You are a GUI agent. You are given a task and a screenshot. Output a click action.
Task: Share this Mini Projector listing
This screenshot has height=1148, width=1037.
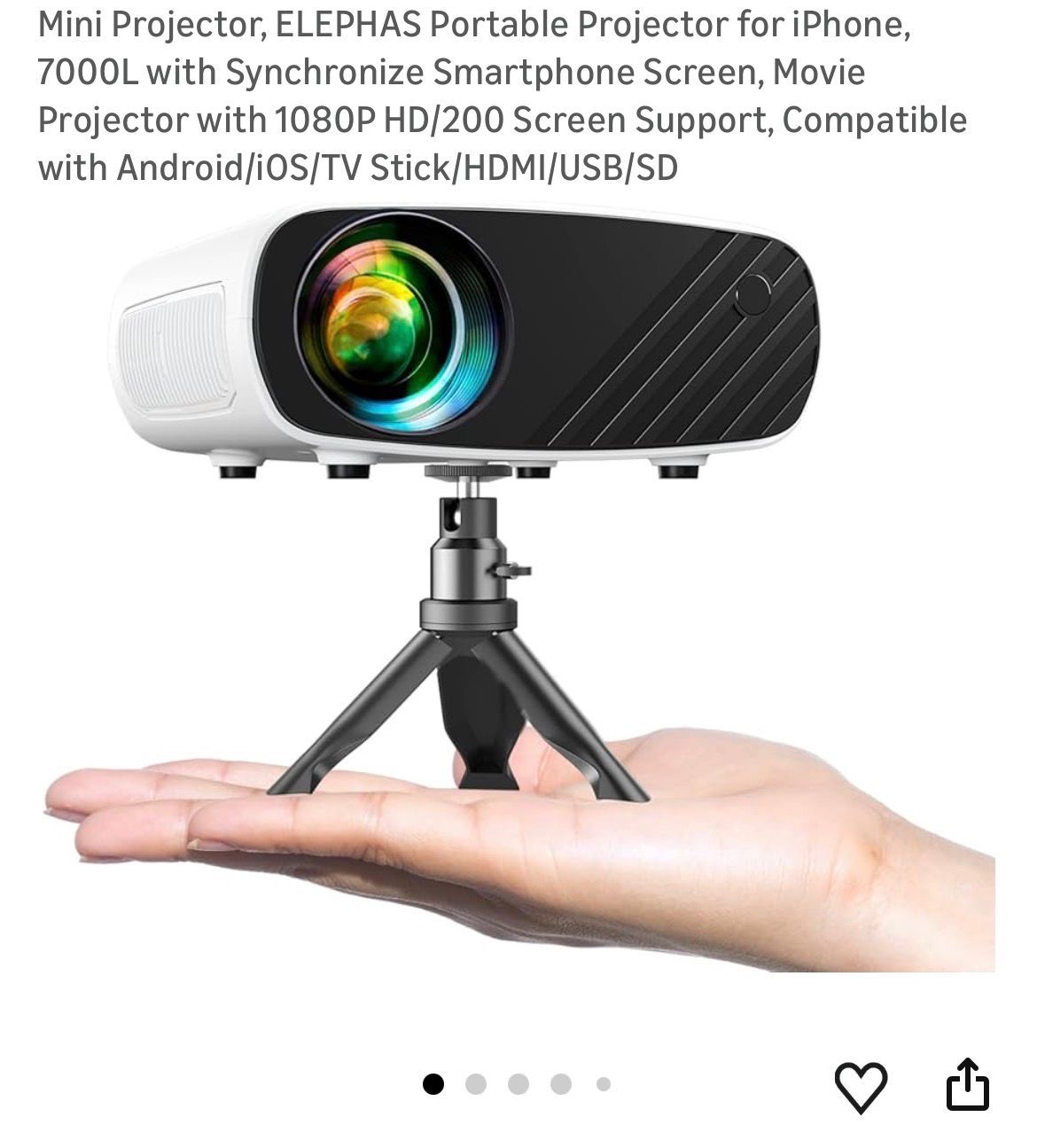(x=966, y=1084)
